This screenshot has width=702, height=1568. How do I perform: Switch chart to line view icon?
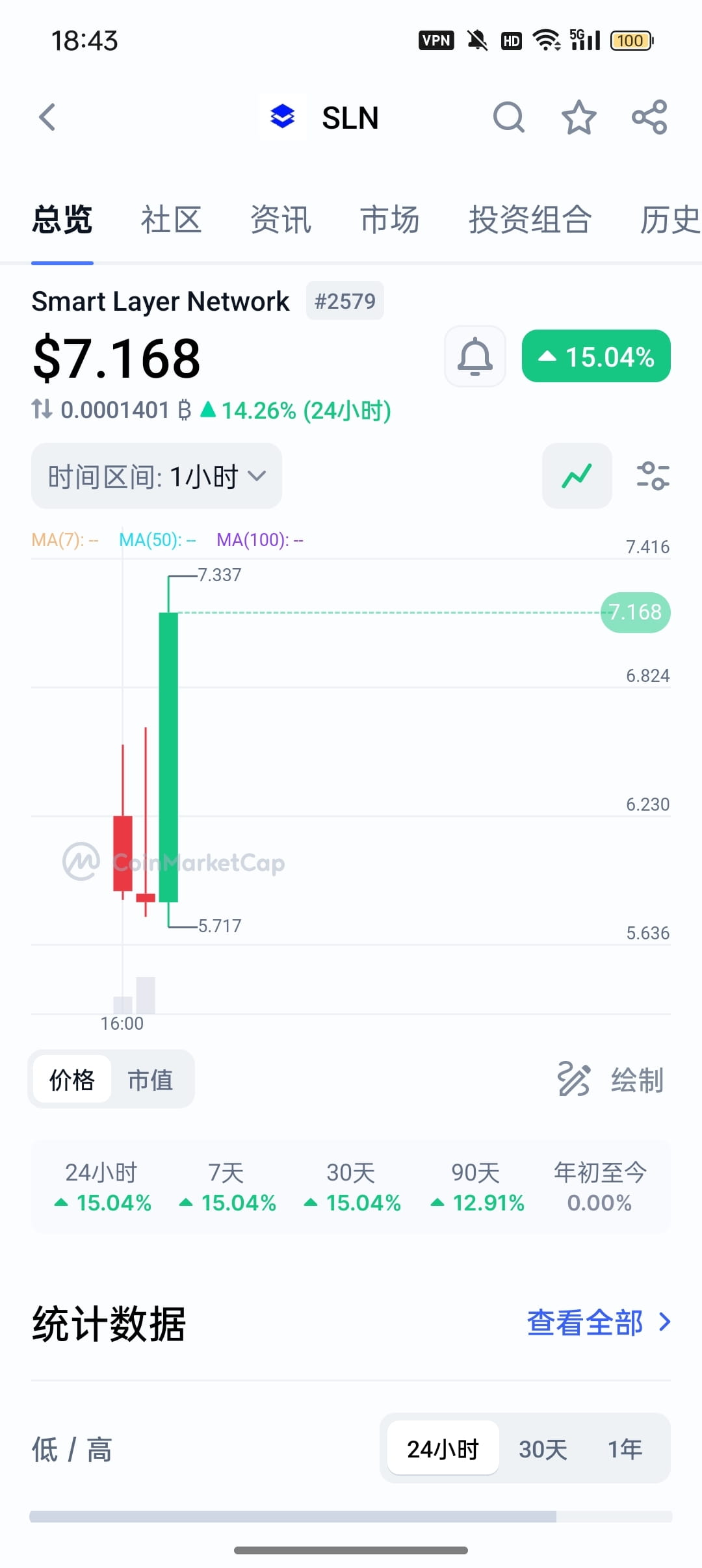tap(576, 475)
